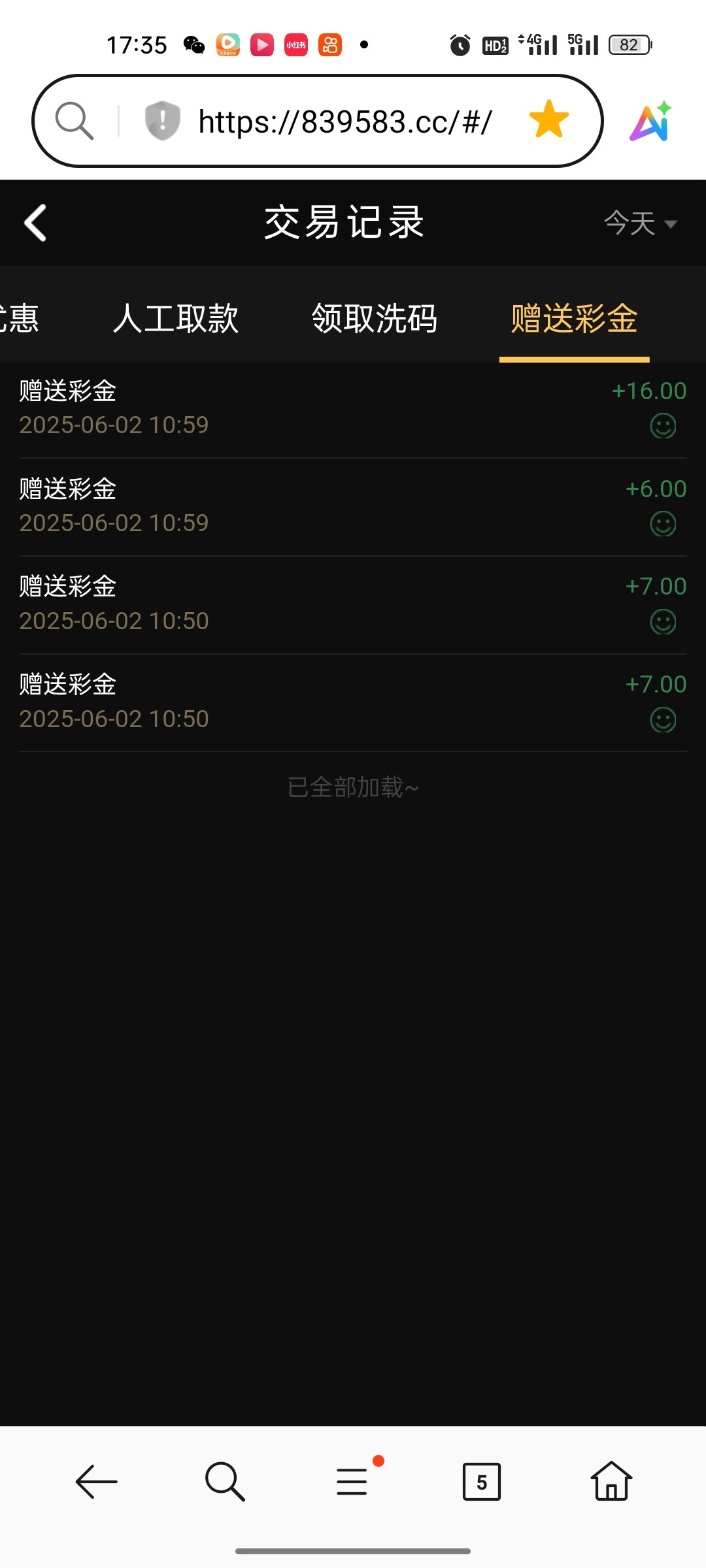Go back from the 交易记录 page

tap(35, 223)
